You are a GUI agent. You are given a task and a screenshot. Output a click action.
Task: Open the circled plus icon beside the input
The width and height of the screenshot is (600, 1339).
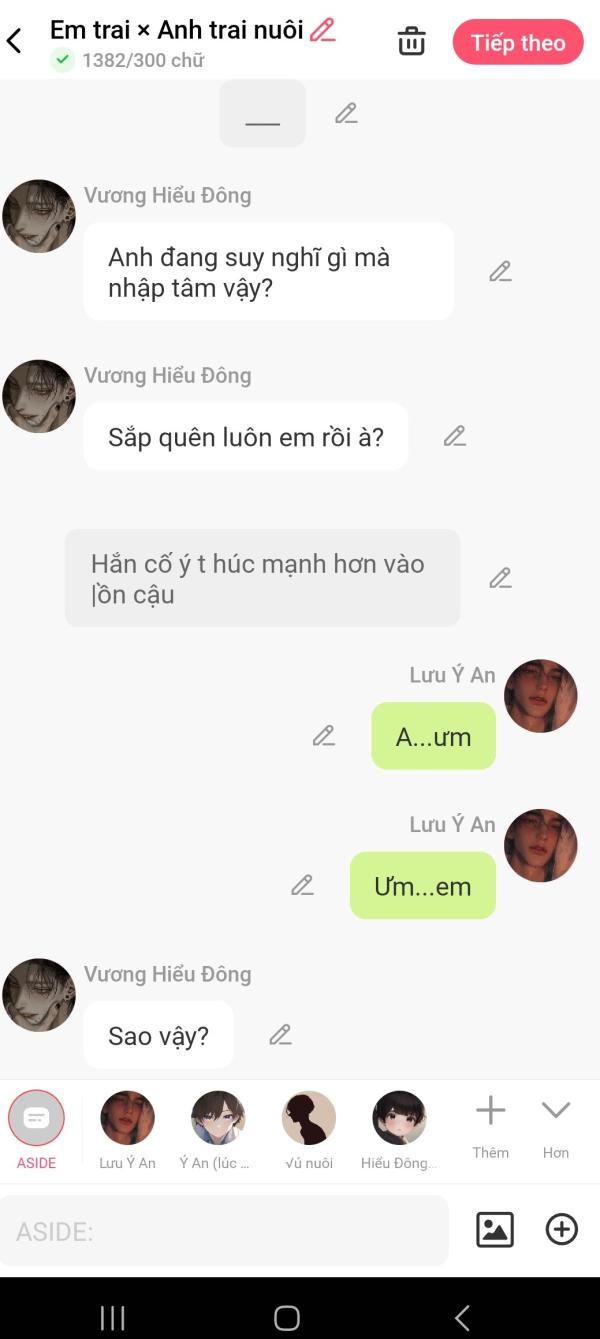(562, 1229)
